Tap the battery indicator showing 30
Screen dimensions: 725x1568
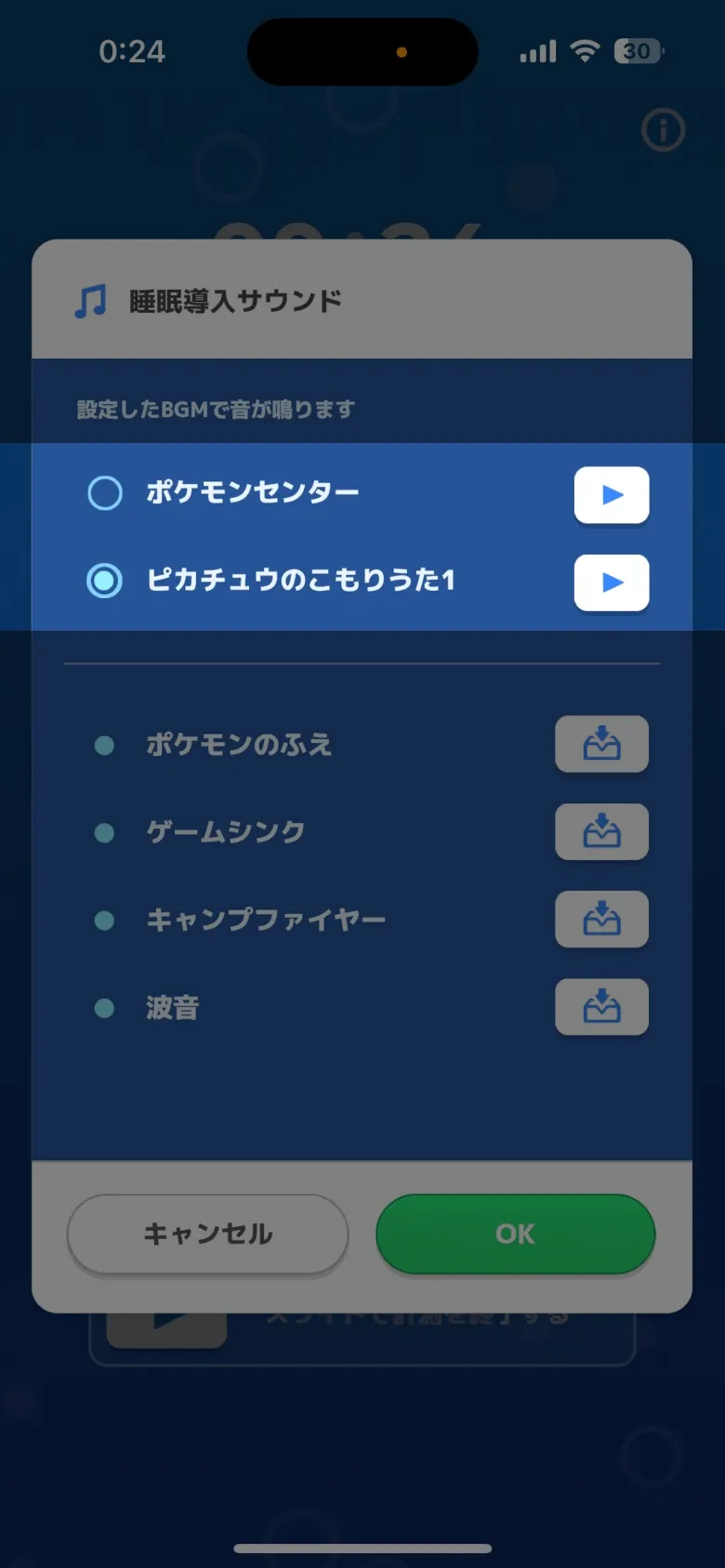pos(637,51)
